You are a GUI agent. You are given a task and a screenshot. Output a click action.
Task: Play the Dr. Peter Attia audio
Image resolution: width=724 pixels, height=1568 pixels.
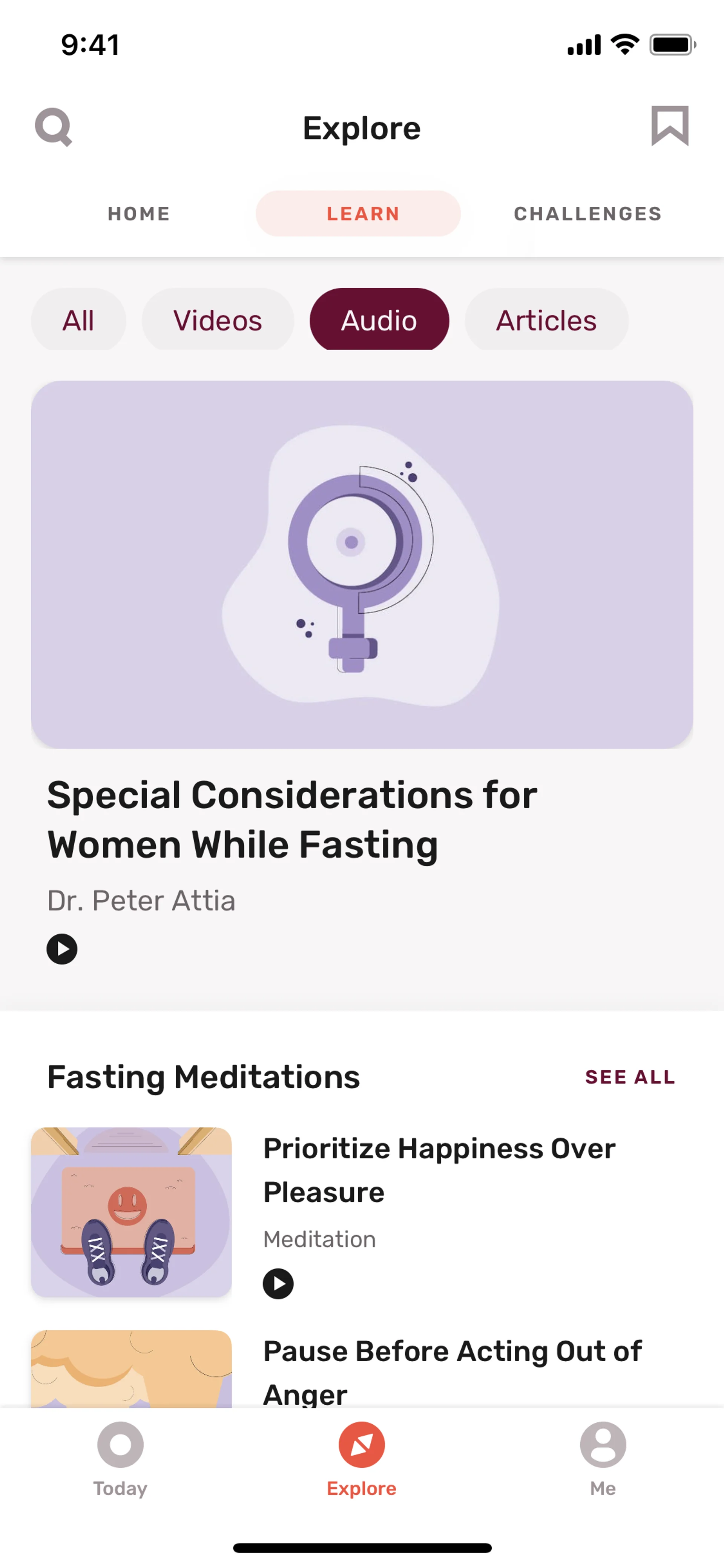(62, 949)
